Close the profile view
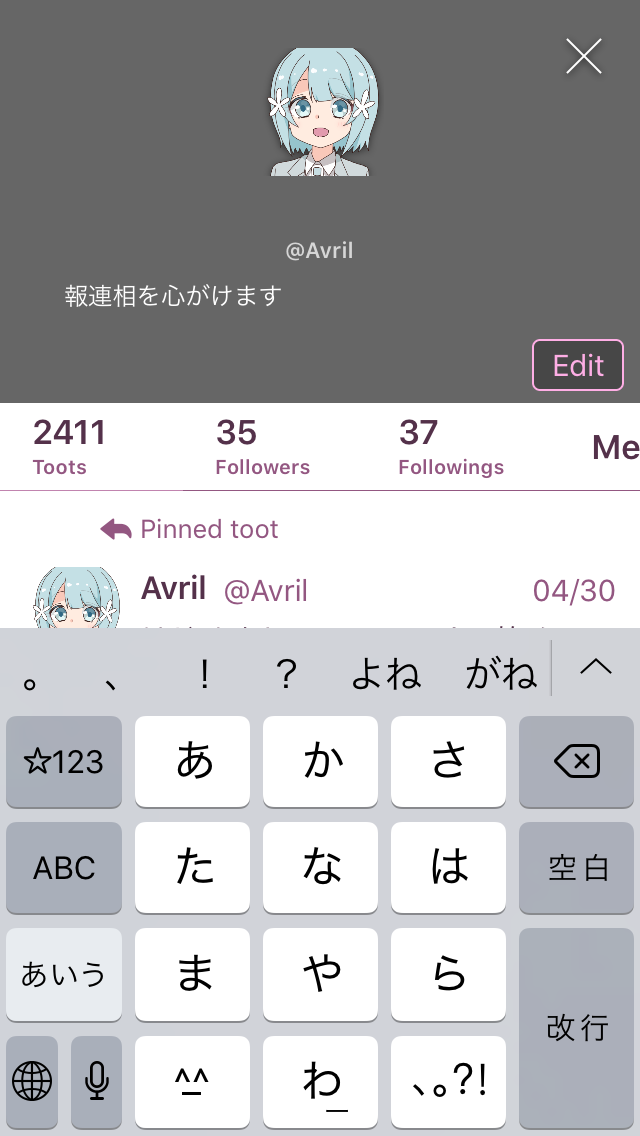The image size is (640, 1136). coord(583,56)
